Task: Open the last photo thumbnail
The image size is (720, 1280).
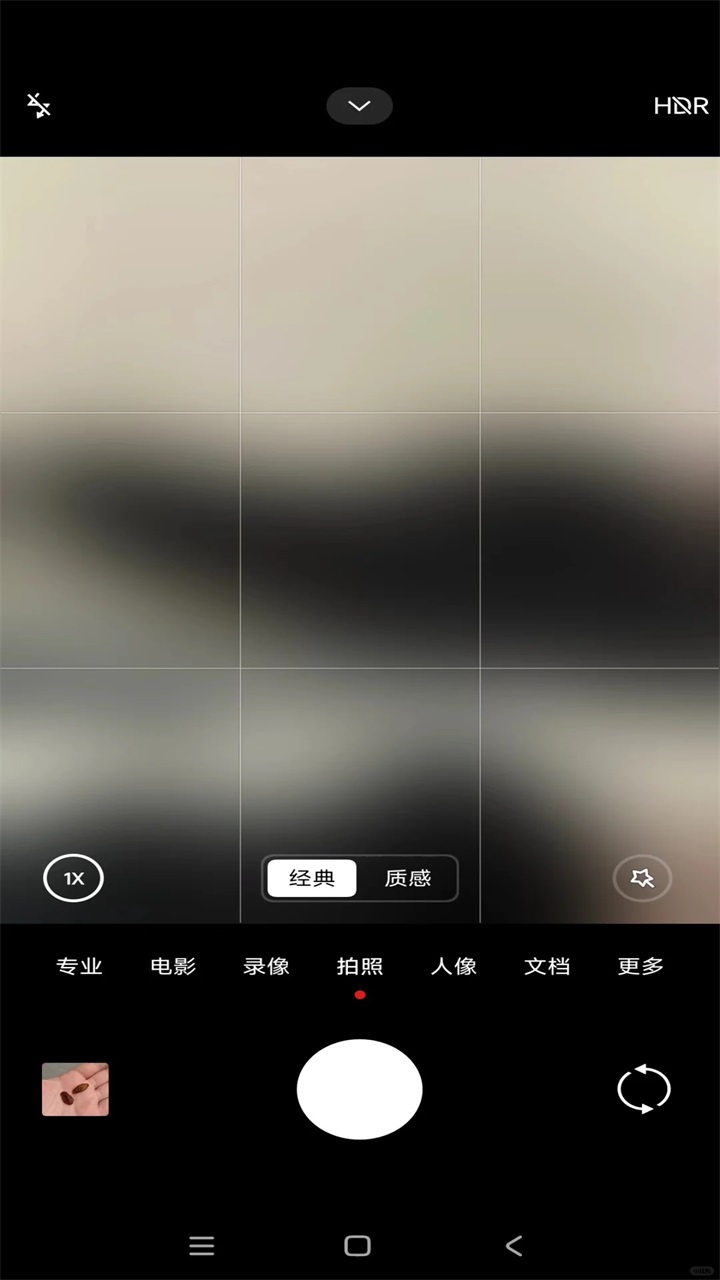Action: (x=75, y=1089)
